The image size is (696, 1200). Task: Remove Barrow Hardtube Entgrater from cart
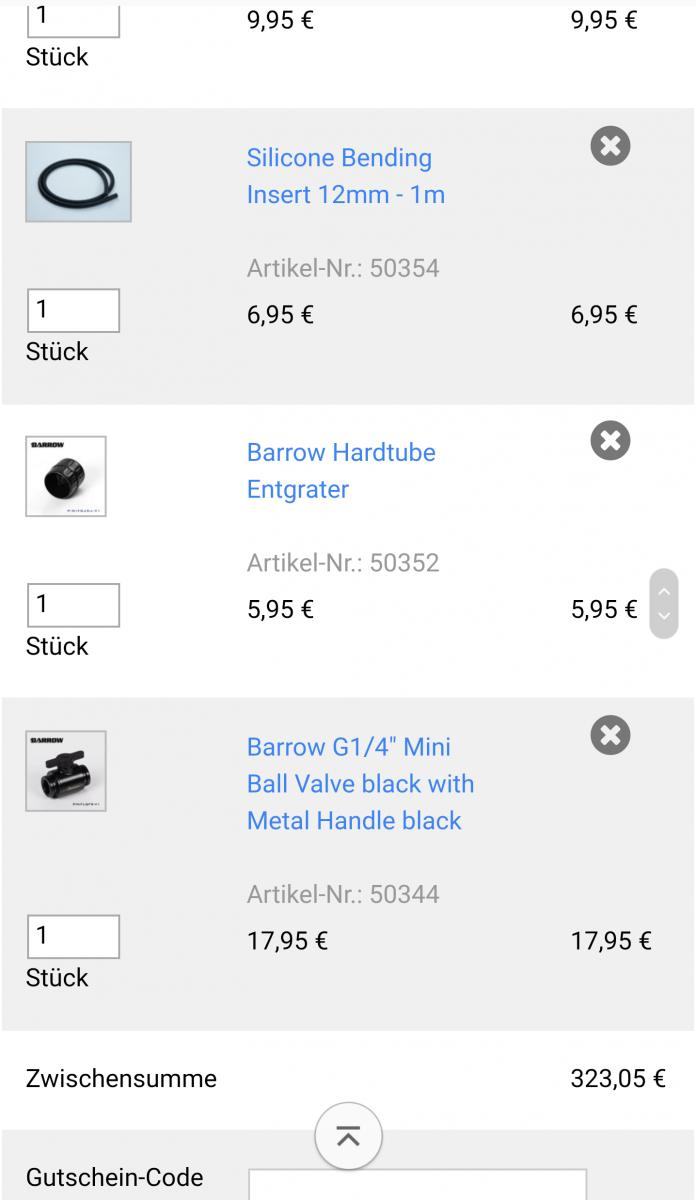pyautogui.click(x=610, y=440)
